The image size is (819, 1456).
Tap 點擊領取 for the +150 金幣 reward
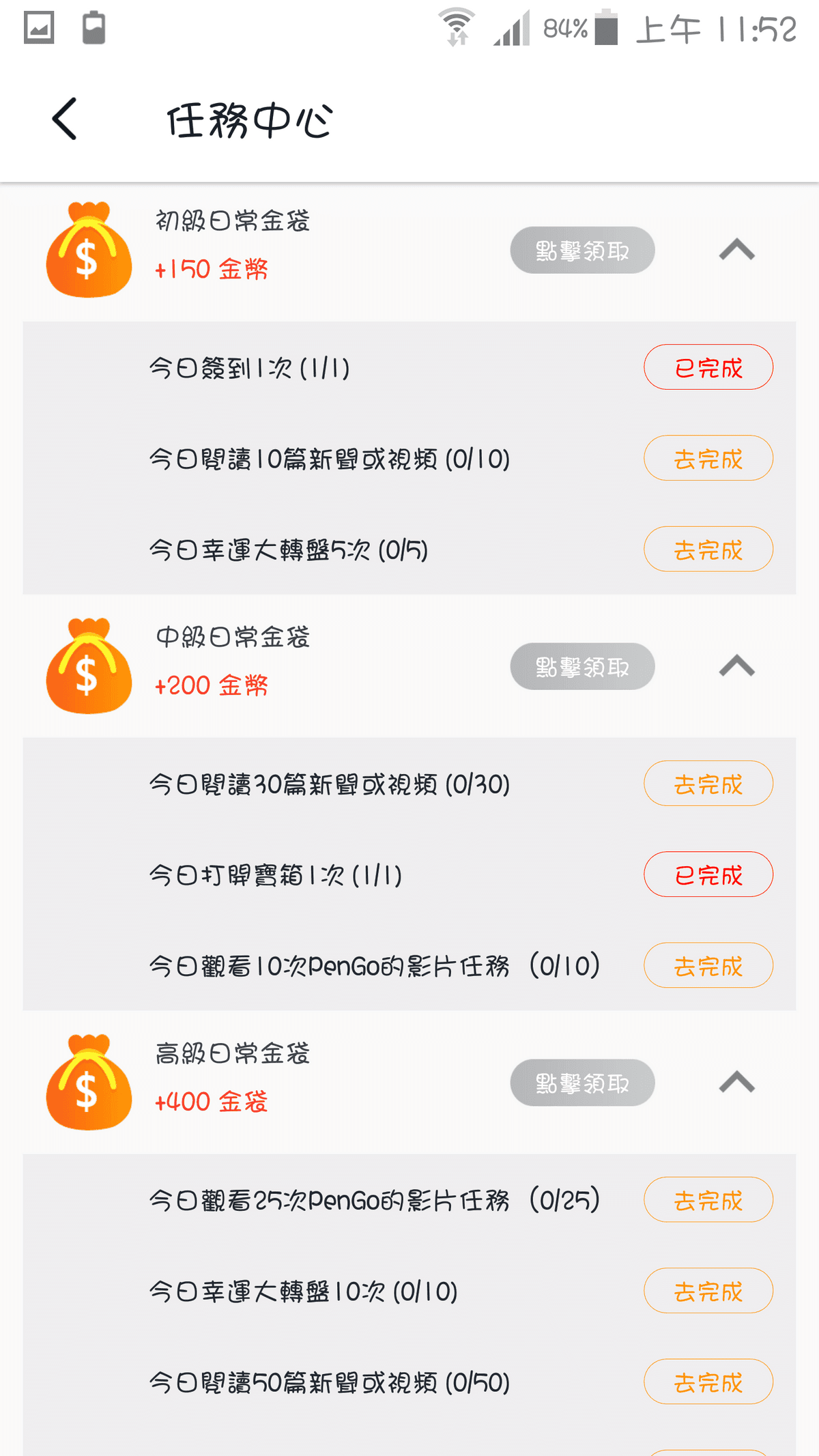coord(582,250)
